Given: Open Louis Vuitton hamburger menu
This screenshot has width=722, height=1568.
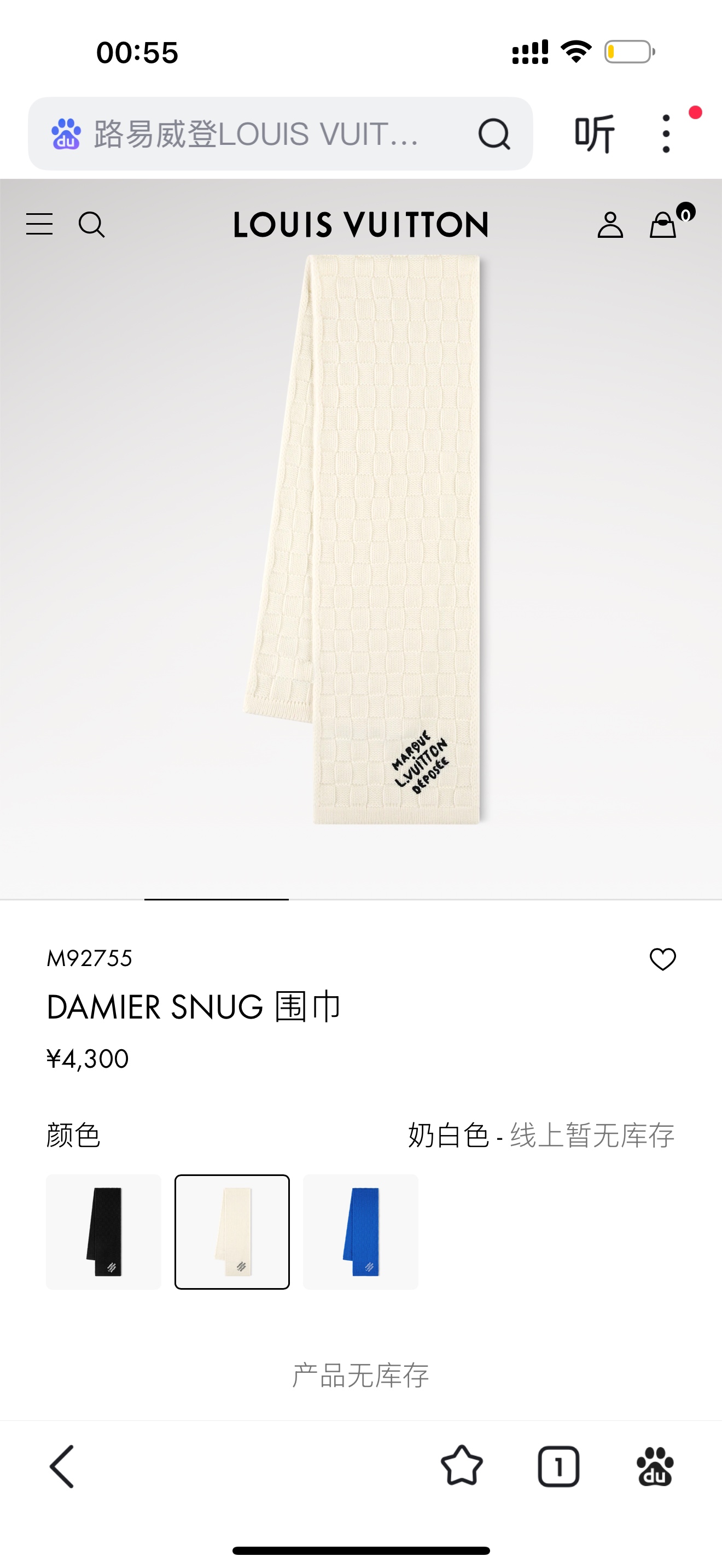Looking at the screenshot, I should [39, 224].
